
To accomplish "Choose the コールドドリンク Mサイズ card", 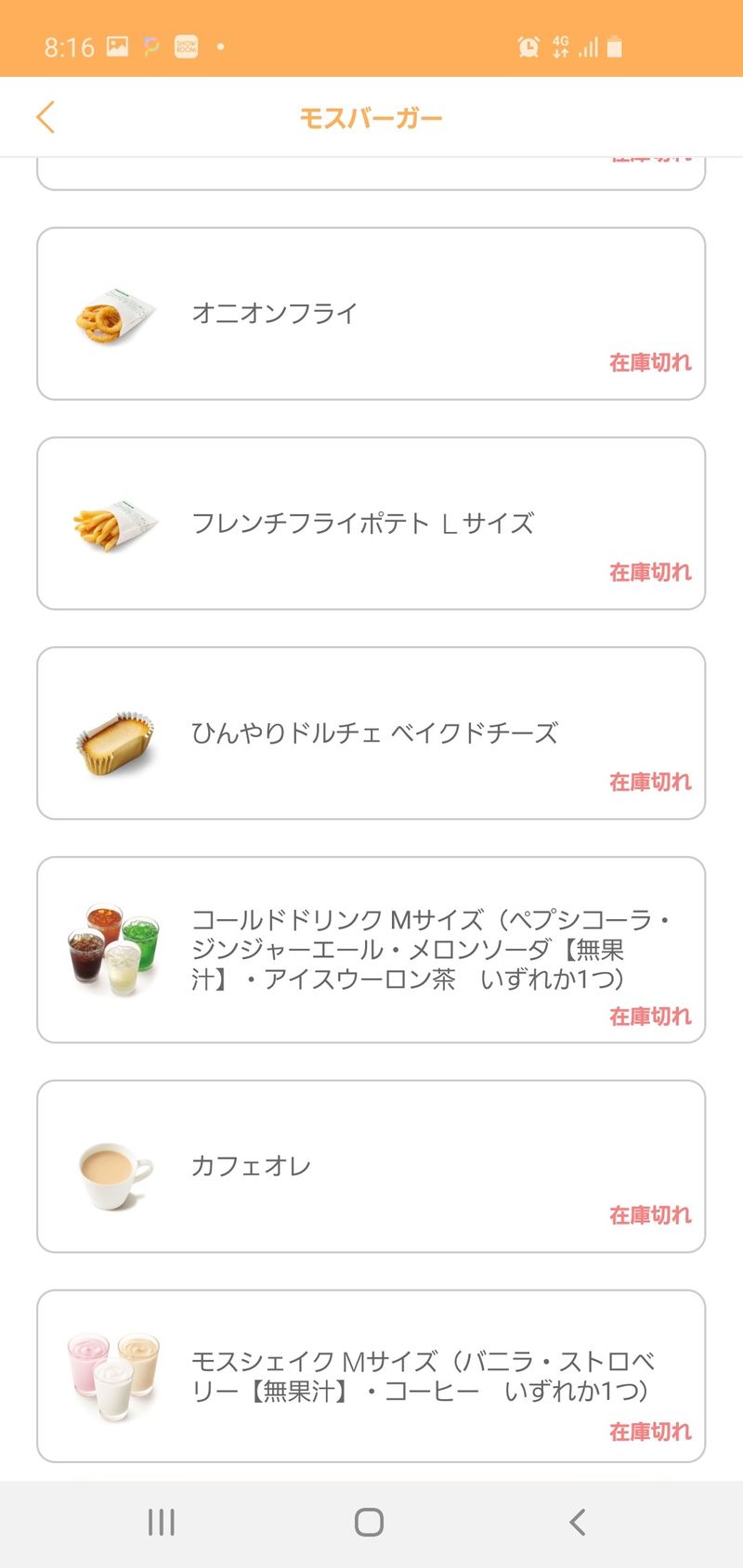I will (371, 950).
